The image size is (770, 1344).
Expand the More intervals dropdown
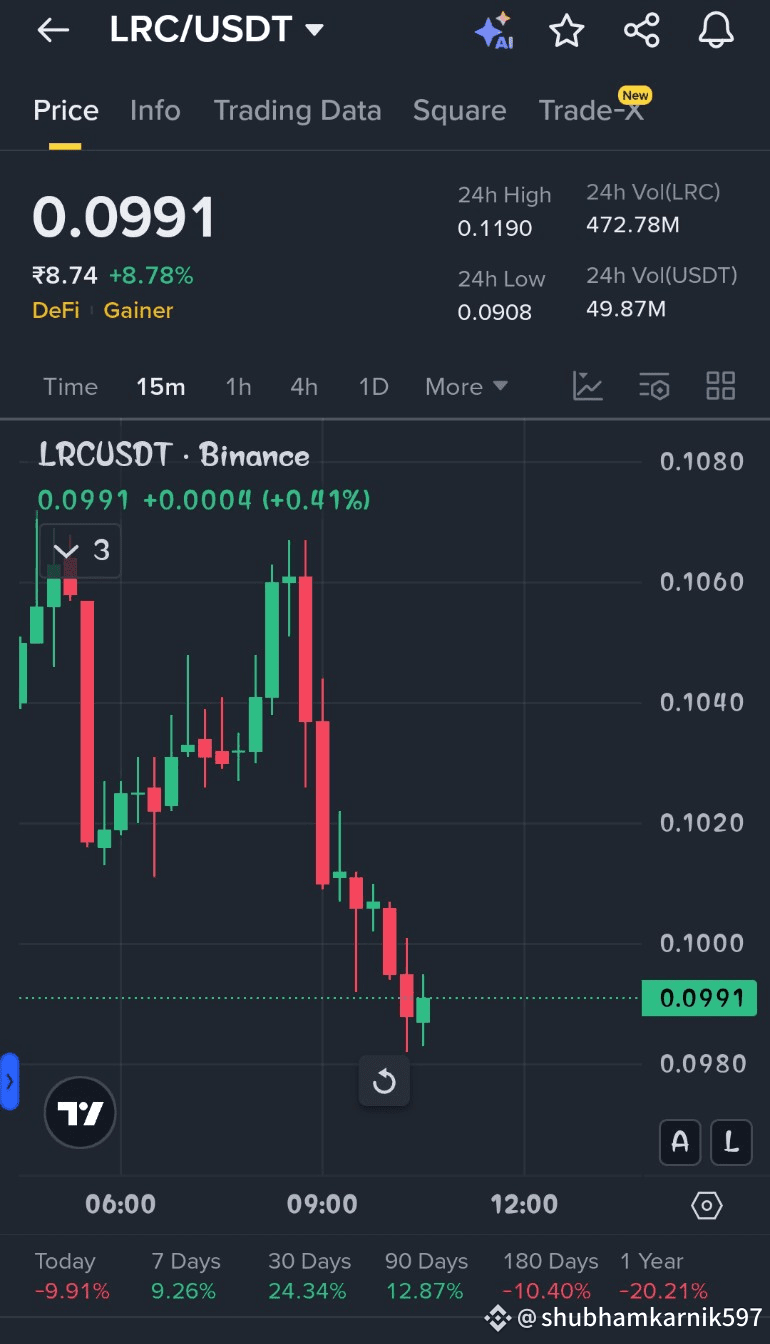pos(466,387)
